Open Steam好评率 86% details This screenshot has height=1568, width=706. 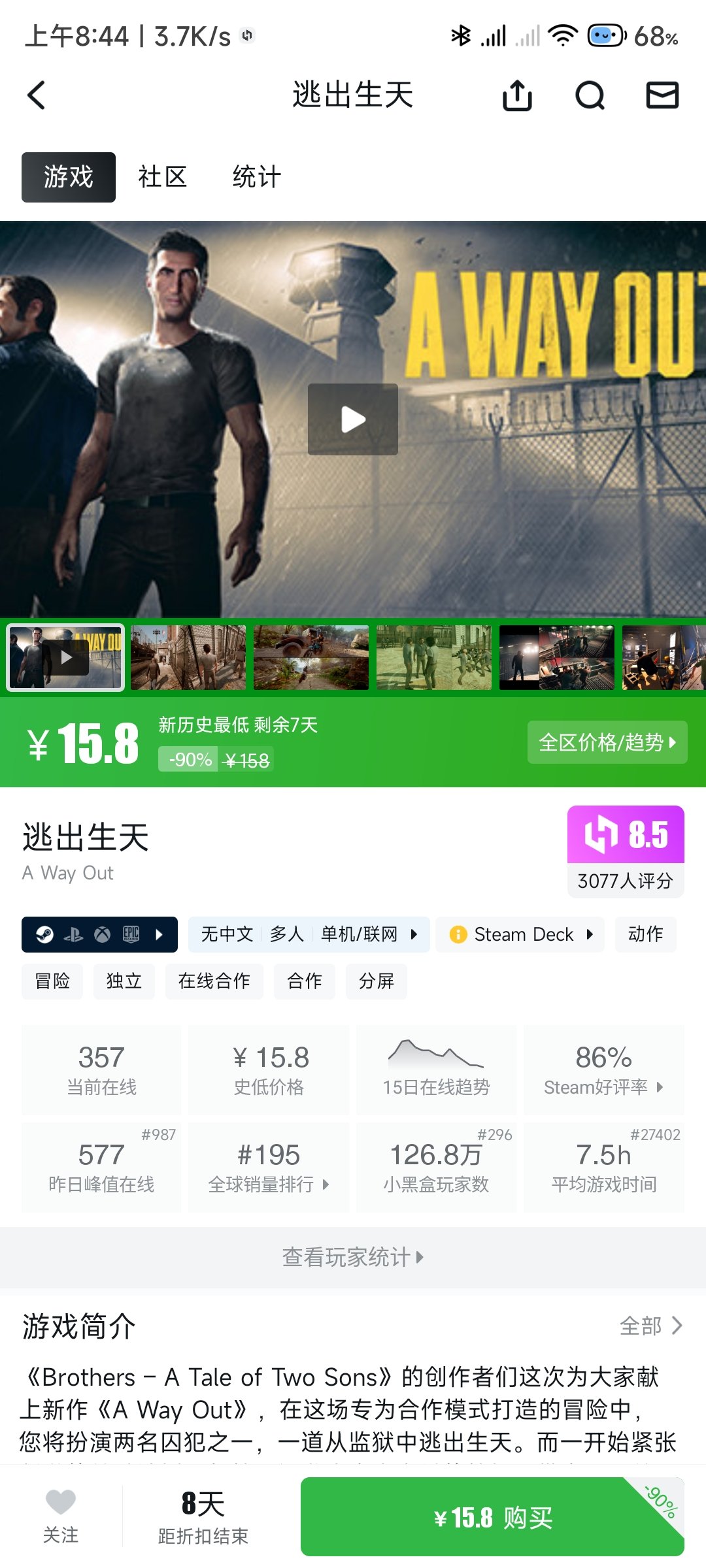(603, 1070)
